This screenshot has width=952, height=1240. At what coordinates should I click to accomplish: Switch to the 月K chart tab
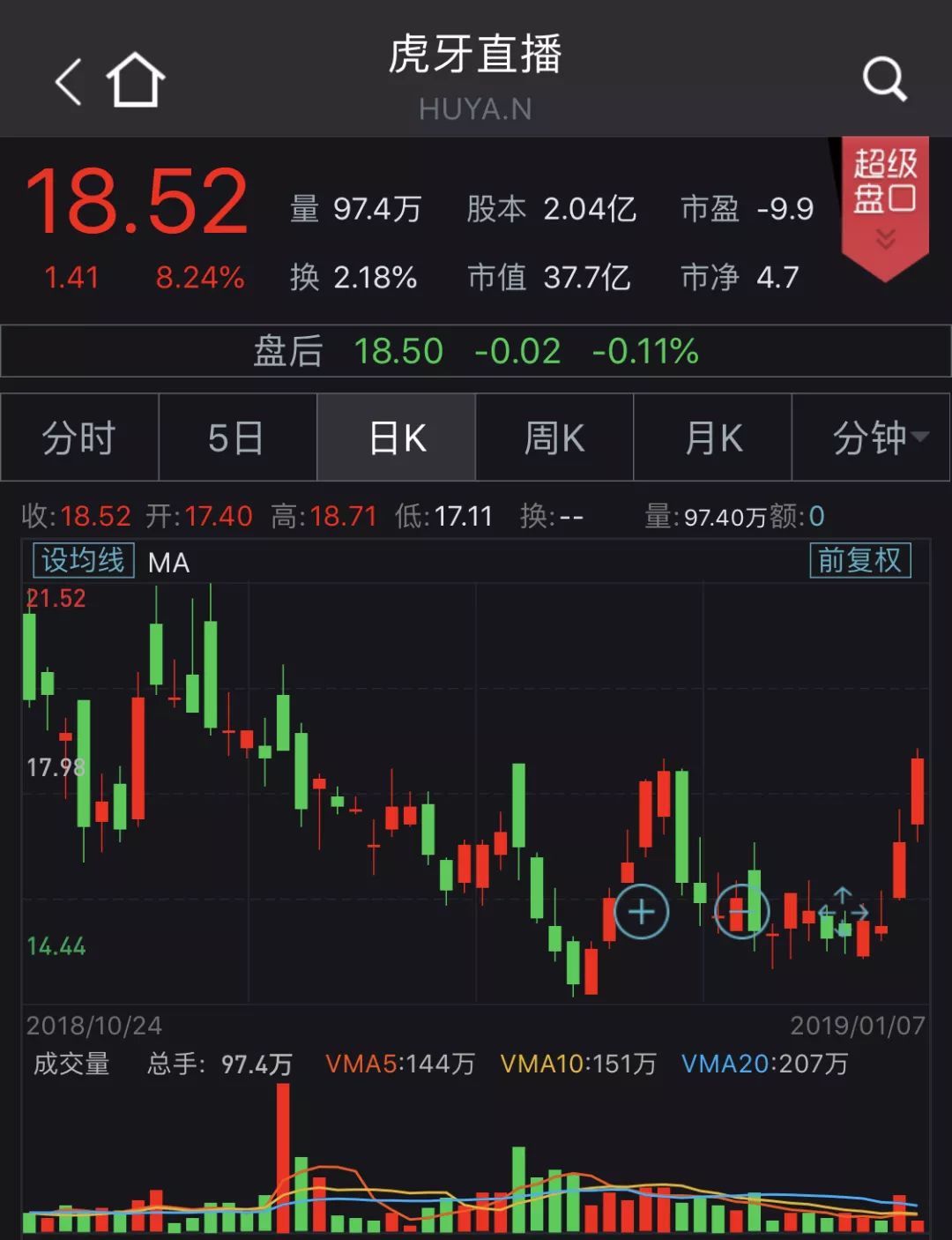[x=713, y=437]
